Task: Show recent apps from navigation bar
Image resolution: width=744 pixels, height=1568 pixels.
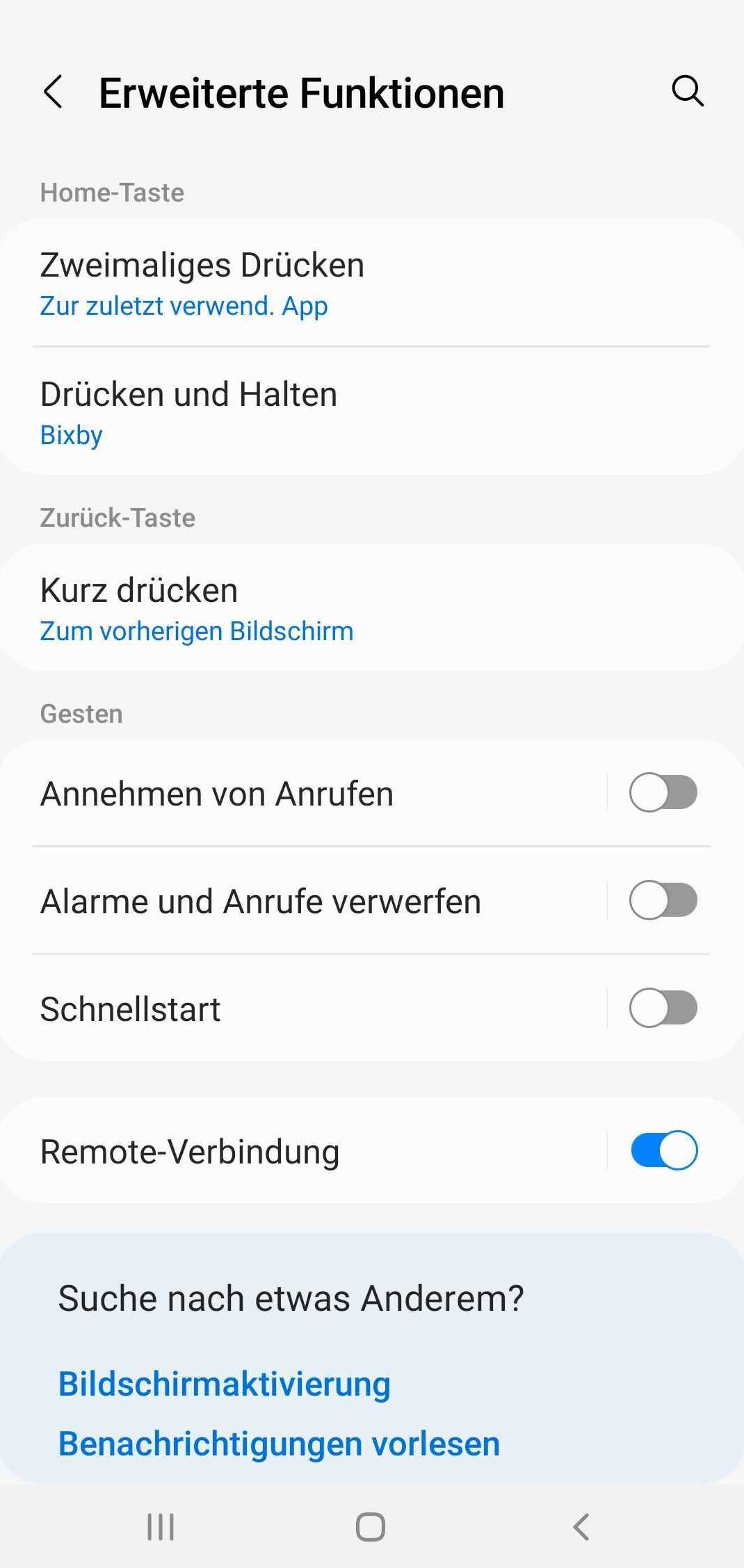Action: 161,1527
